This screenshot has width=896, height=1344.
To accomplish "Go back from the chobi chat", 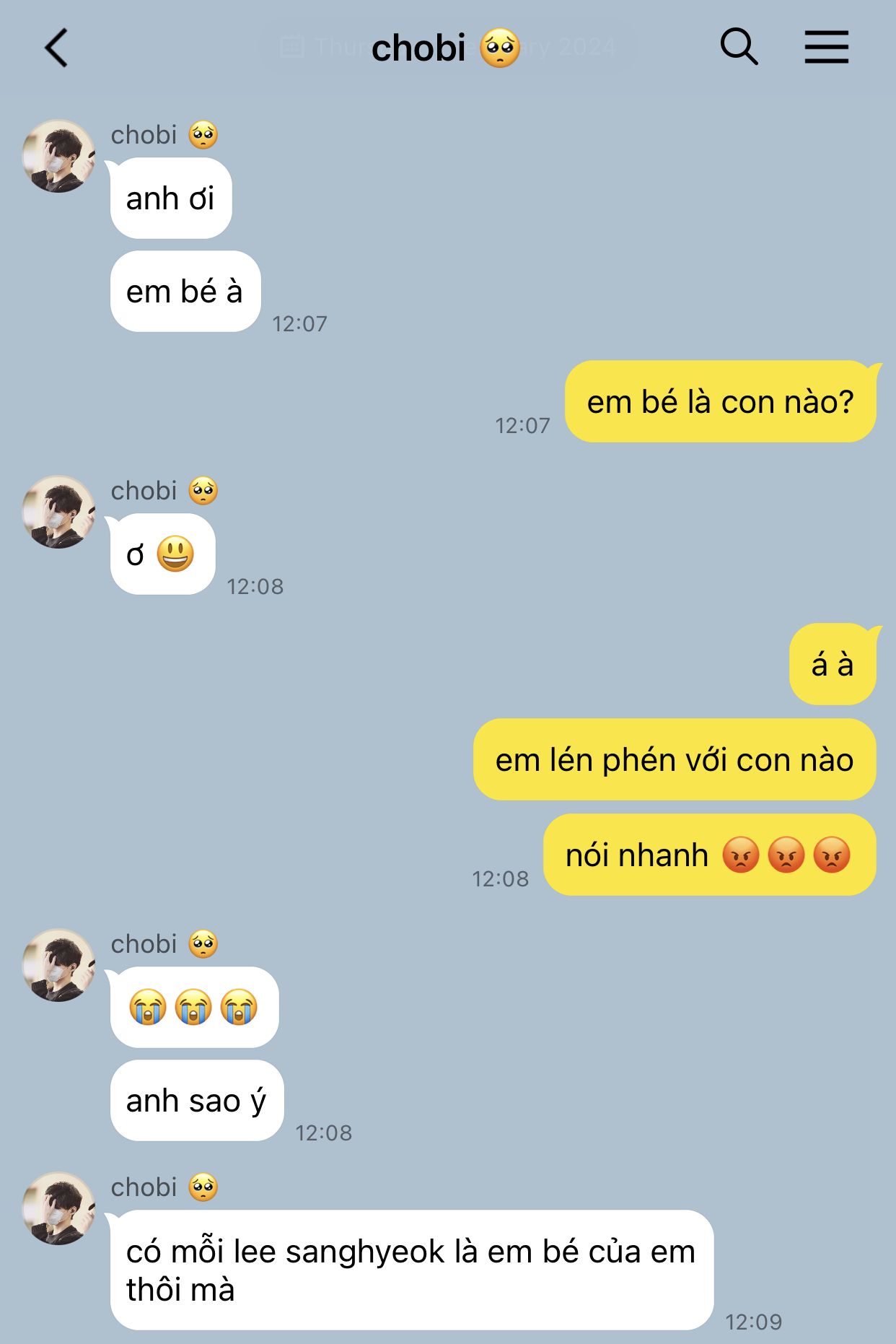I will tap(56, 48).
